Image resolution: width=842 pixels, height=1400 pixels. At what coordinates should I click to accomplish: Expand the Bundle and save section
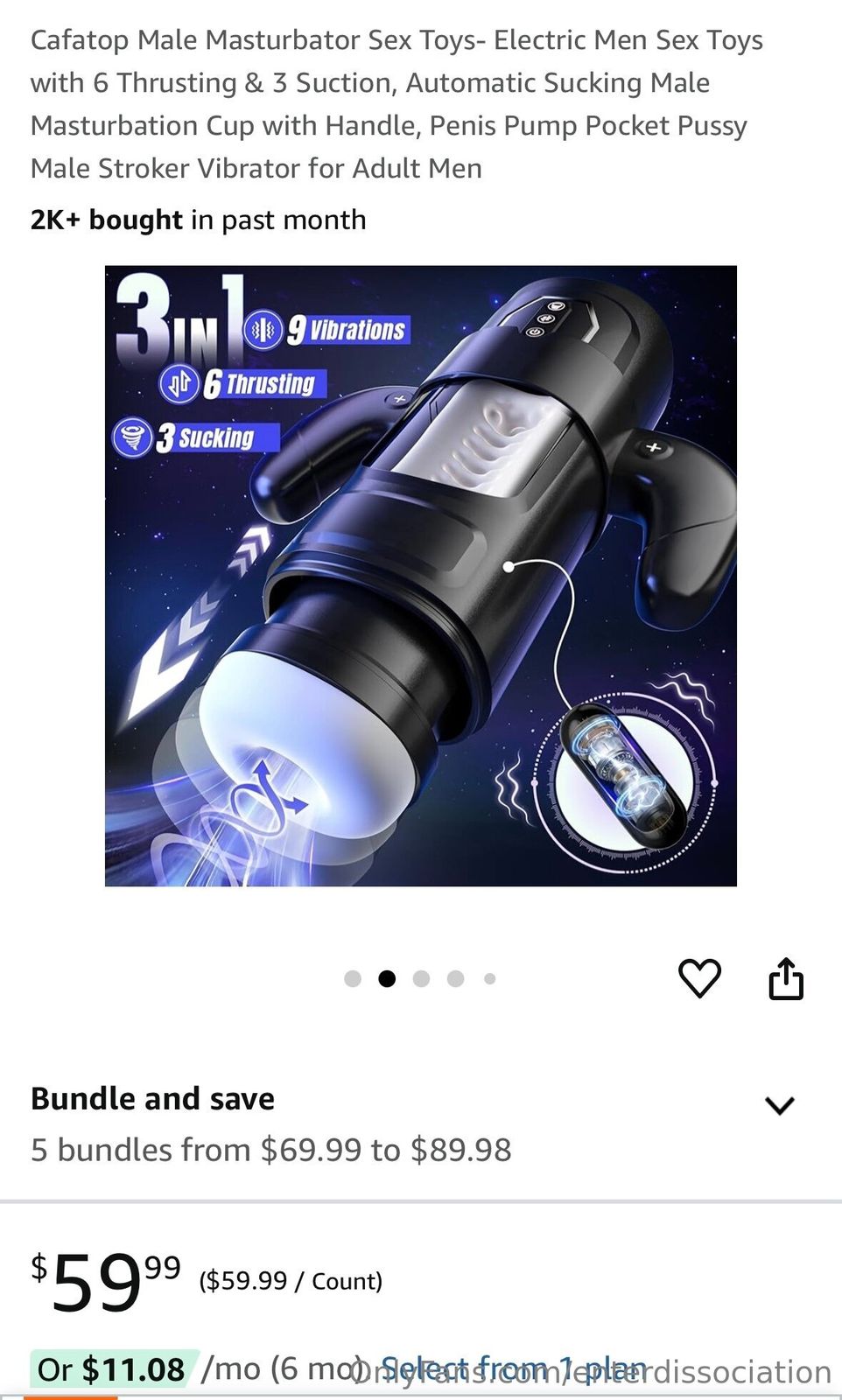[x=779, y=1105]
